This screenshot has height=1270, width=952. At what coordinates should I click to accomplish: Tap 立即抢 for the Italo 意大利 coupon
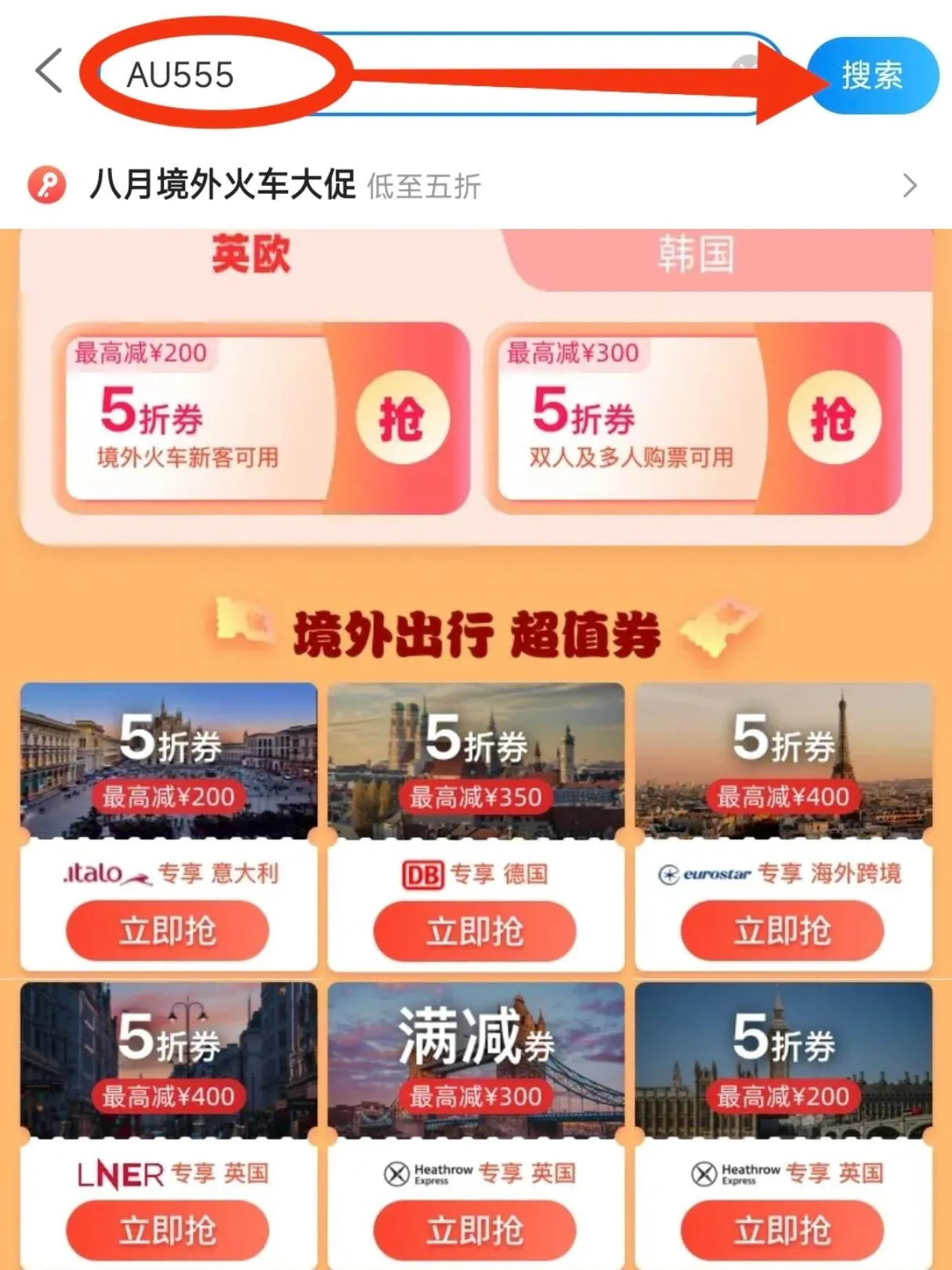168,931
